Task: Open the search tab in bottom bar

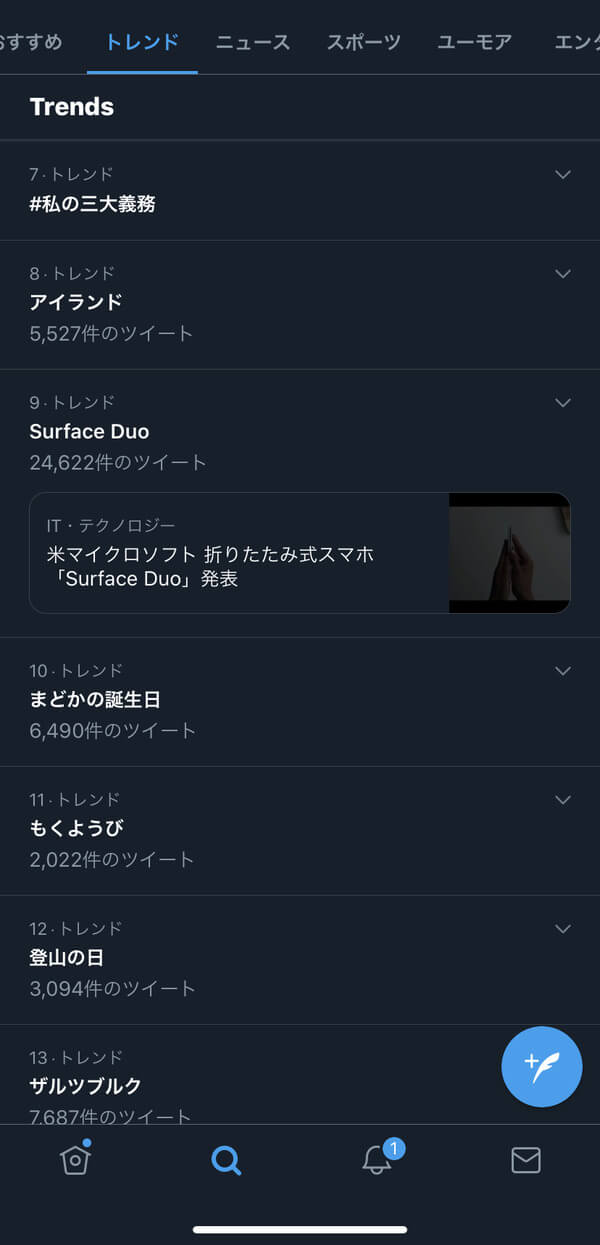Action: (226, 1160)
